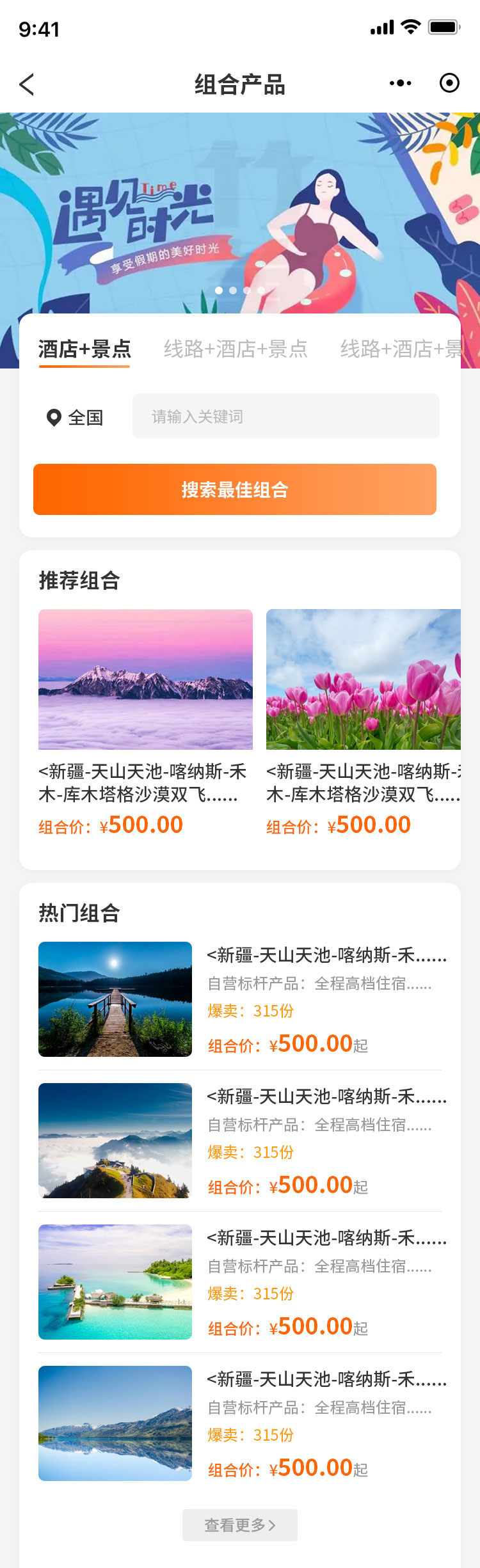Open hot combo with cloudy hilltop photo
Viewport: 480px width, 1568px height.
click(115, 1140)
